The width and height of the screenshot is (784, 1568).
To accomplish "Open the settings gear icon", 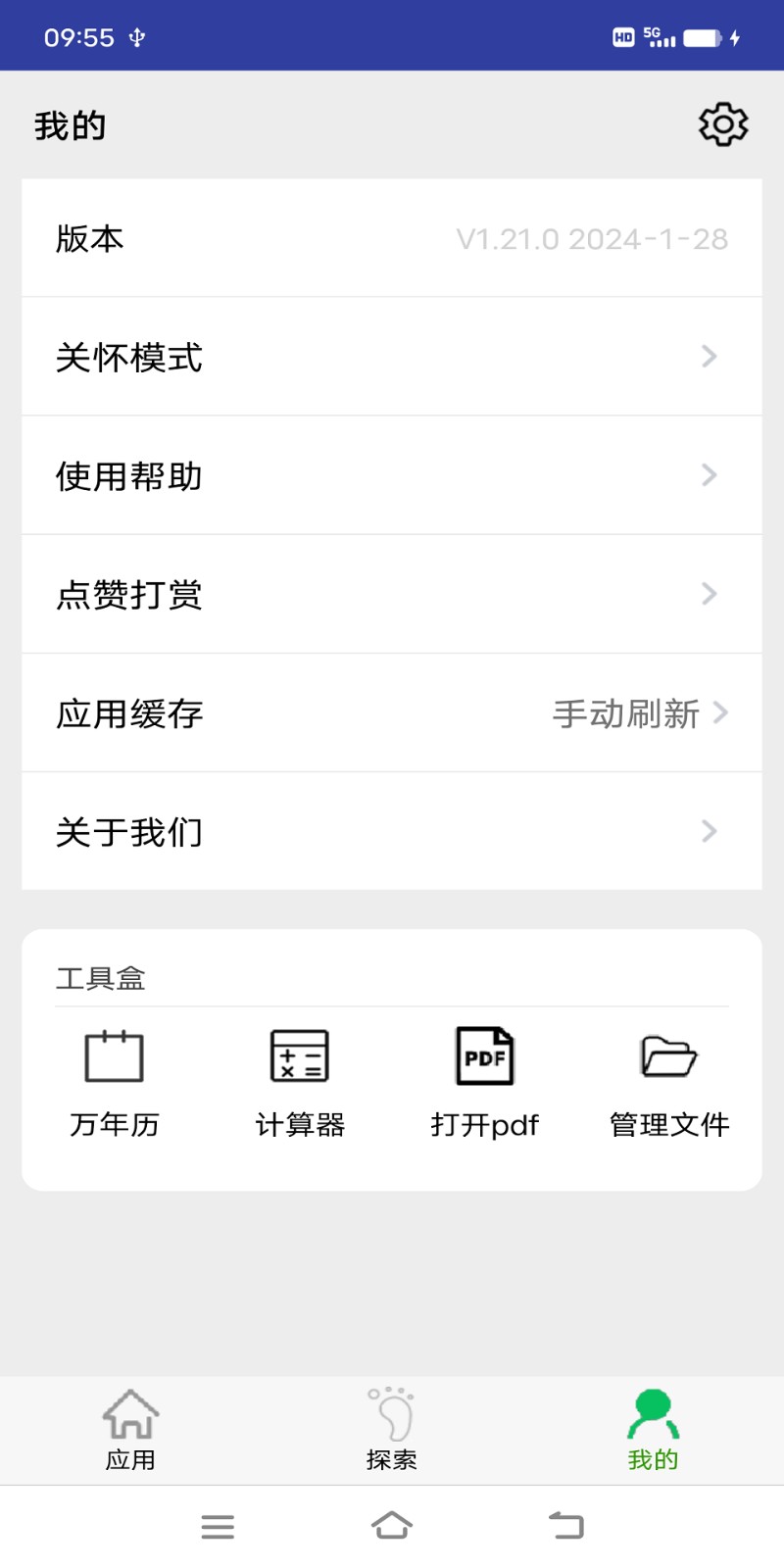I will (722, 124).
